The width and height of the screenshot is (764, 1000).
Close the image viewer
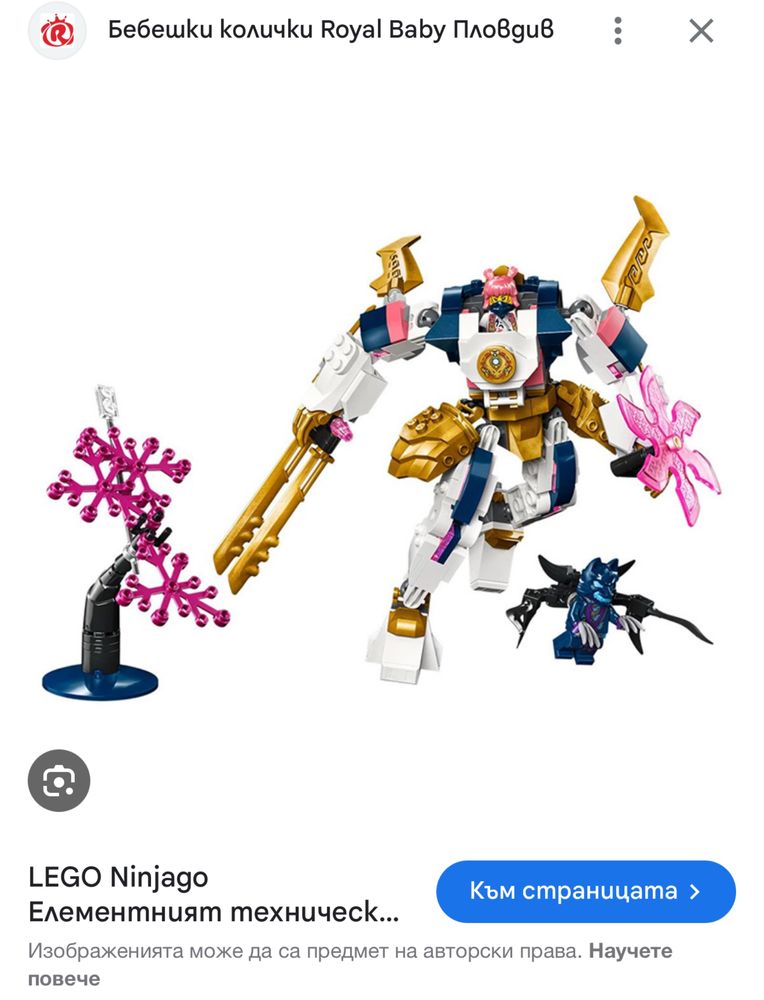[x=701, y=31]
